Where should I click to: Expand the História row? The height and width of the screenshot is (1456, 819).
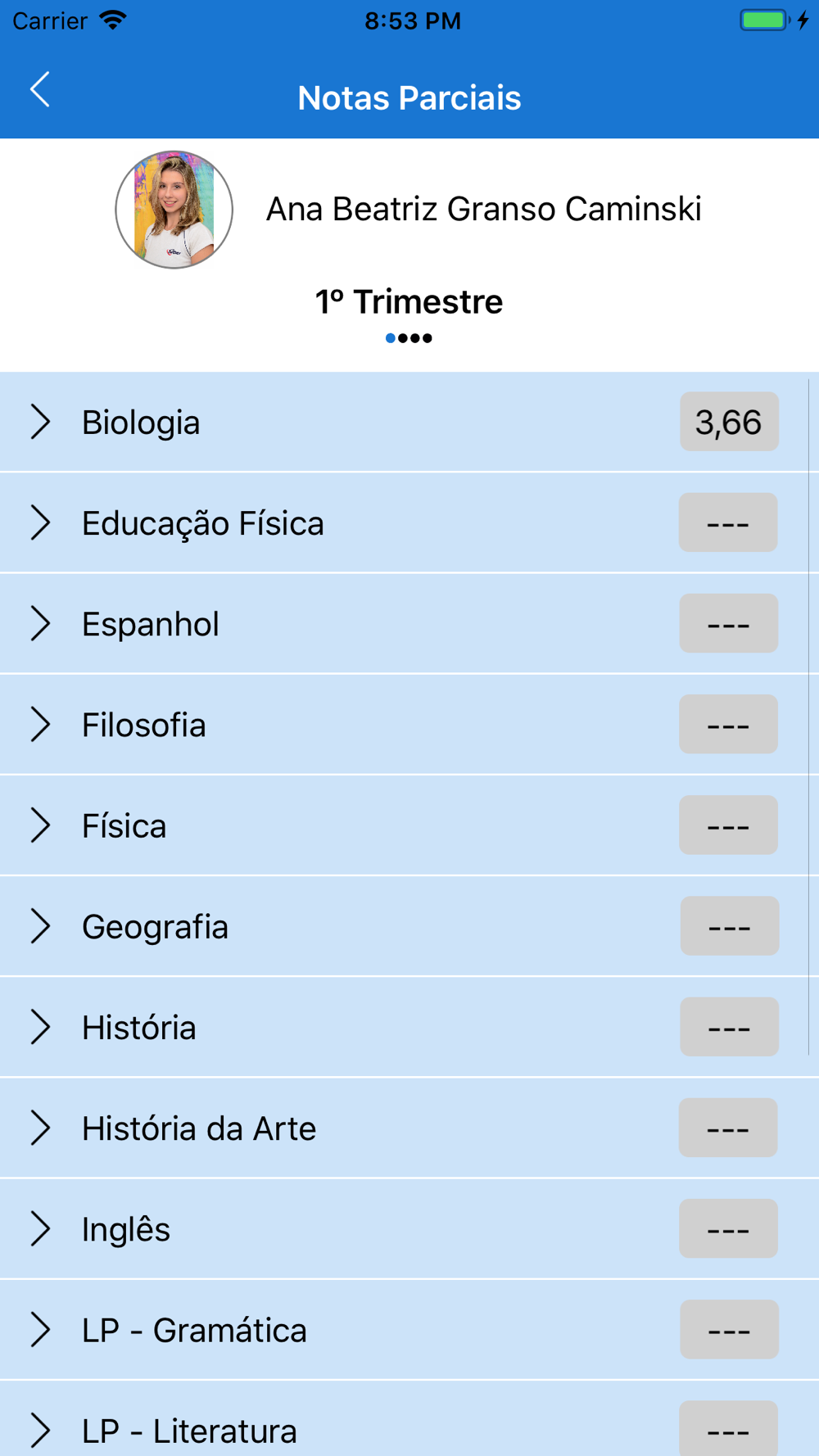click(405, 1027)
